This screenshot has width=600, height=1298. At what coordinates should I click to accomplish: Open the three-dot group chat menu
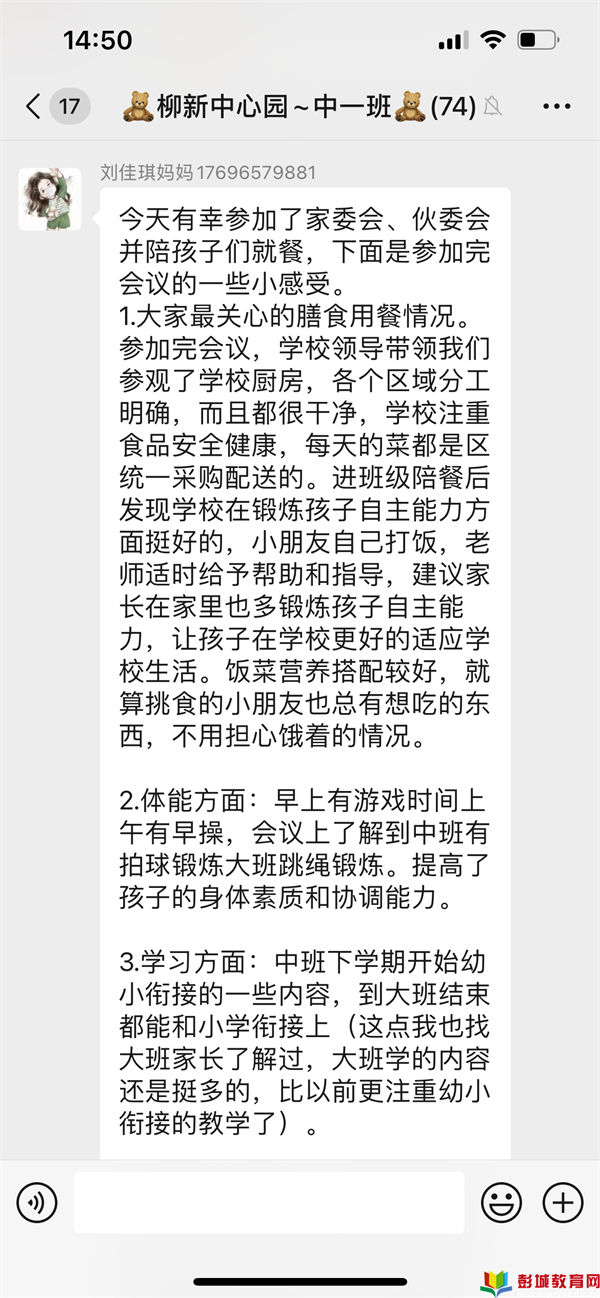(x=557, y=106)
